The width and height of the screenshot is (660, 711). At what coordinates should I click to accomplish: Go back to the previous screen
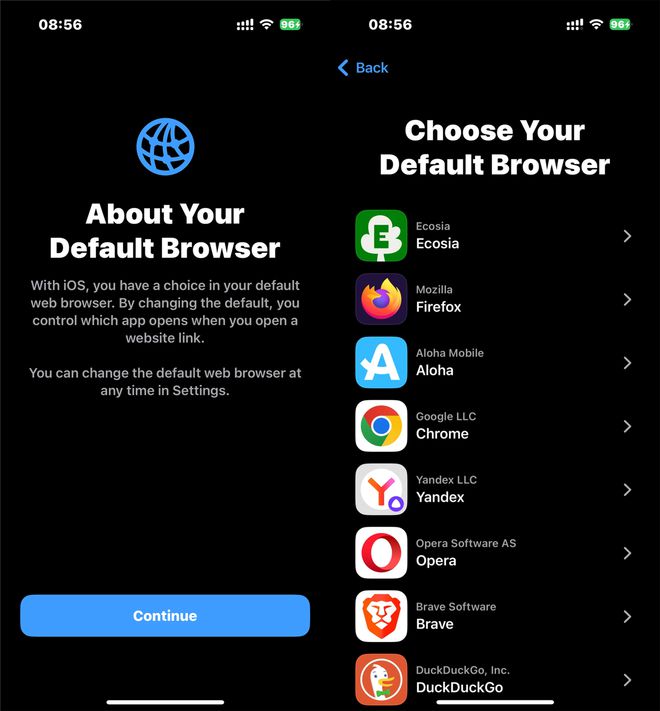click(363, 67)
